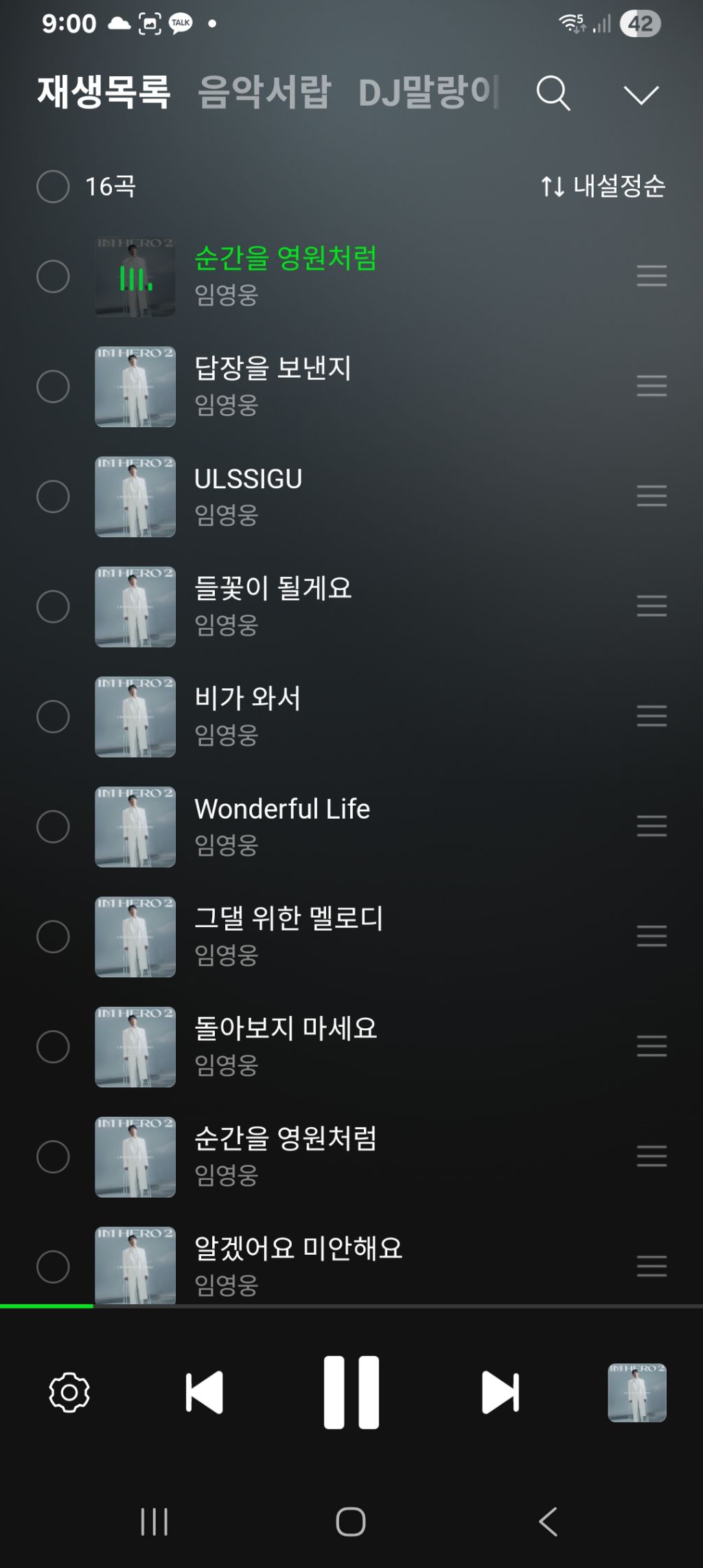The height and width of the screenshot is (1568, 703).
Task: Pause the current song
Action: [x=351, y=1392]
